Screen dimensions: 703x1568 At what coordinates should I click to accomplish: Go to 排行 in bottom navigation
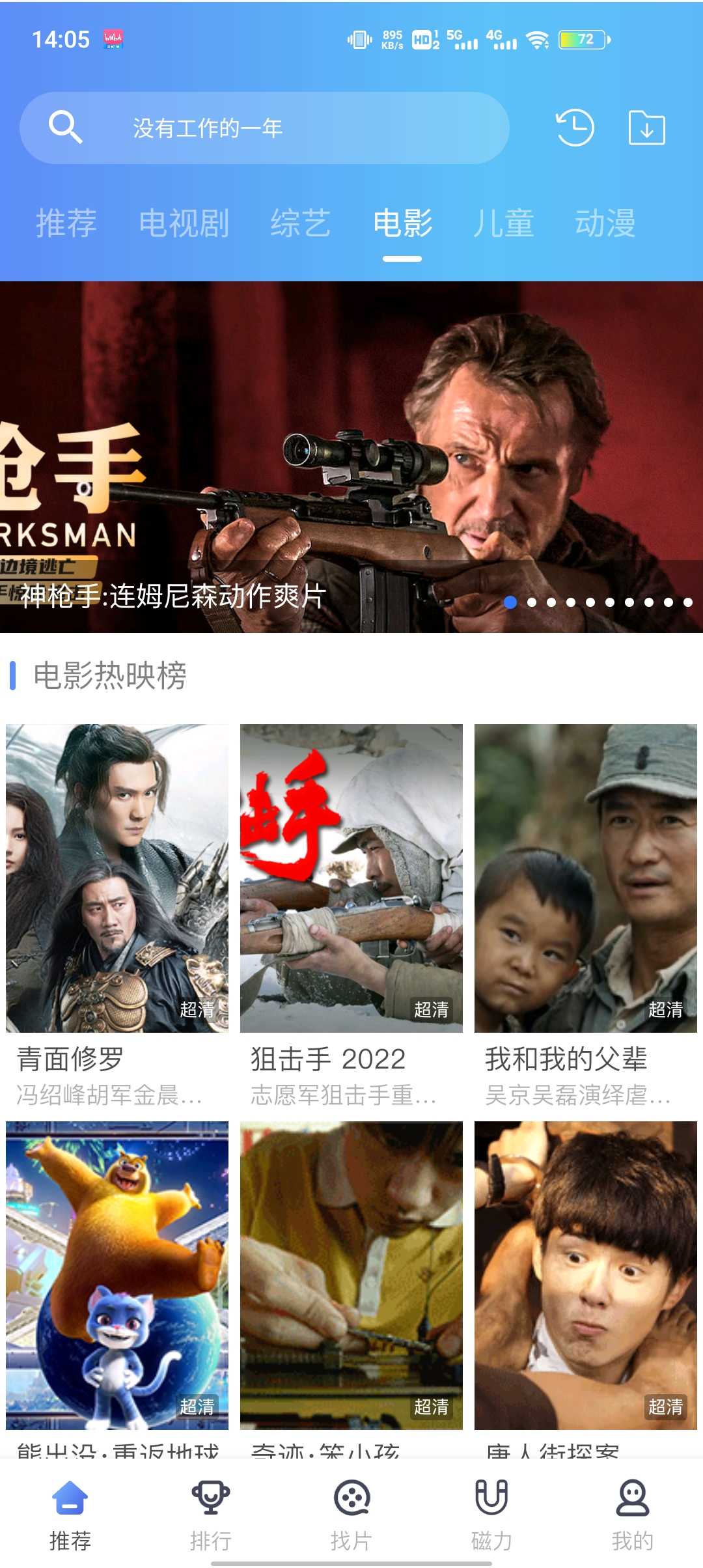click(210, 1514)
